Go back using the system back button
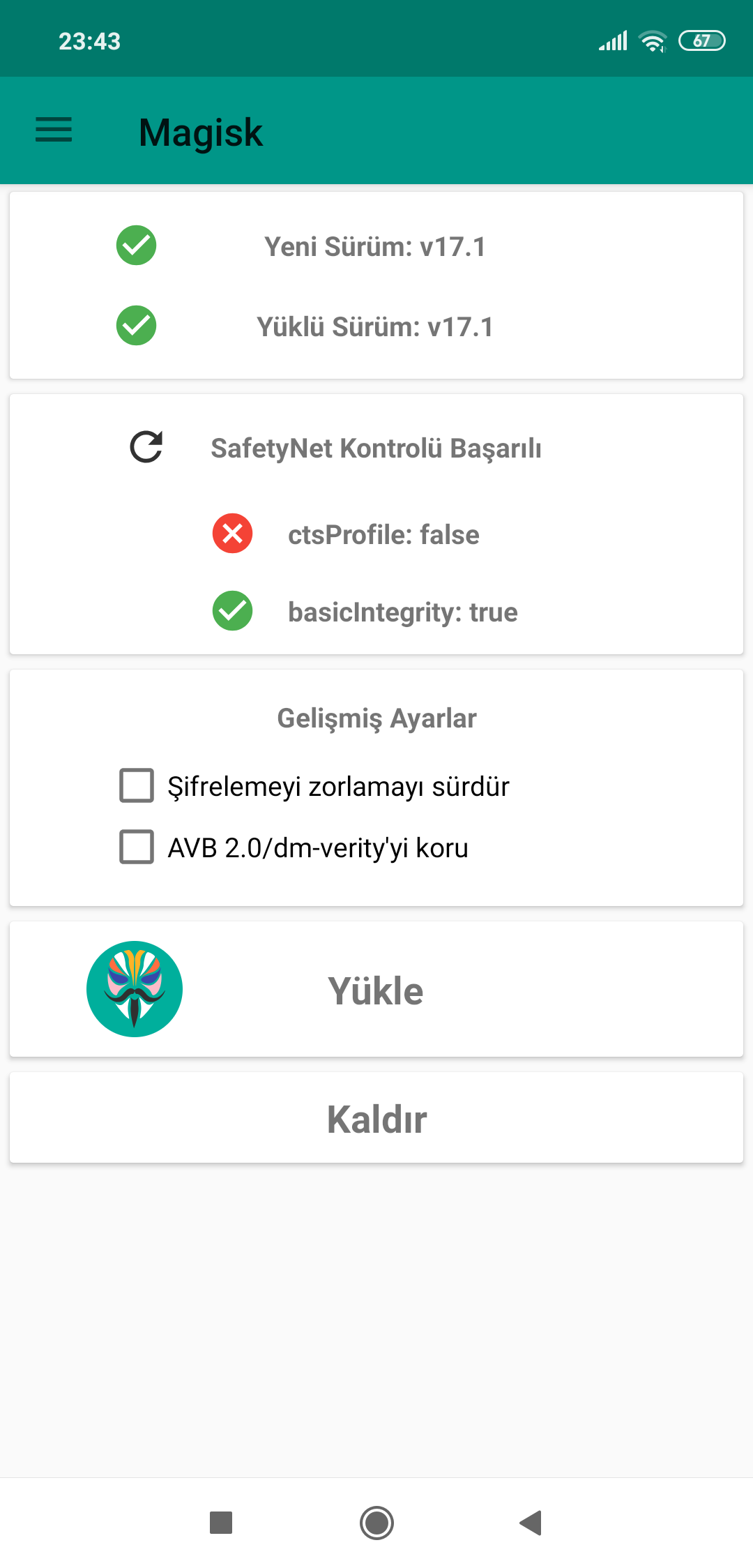753x1568 pixels. pos(531,1523)
